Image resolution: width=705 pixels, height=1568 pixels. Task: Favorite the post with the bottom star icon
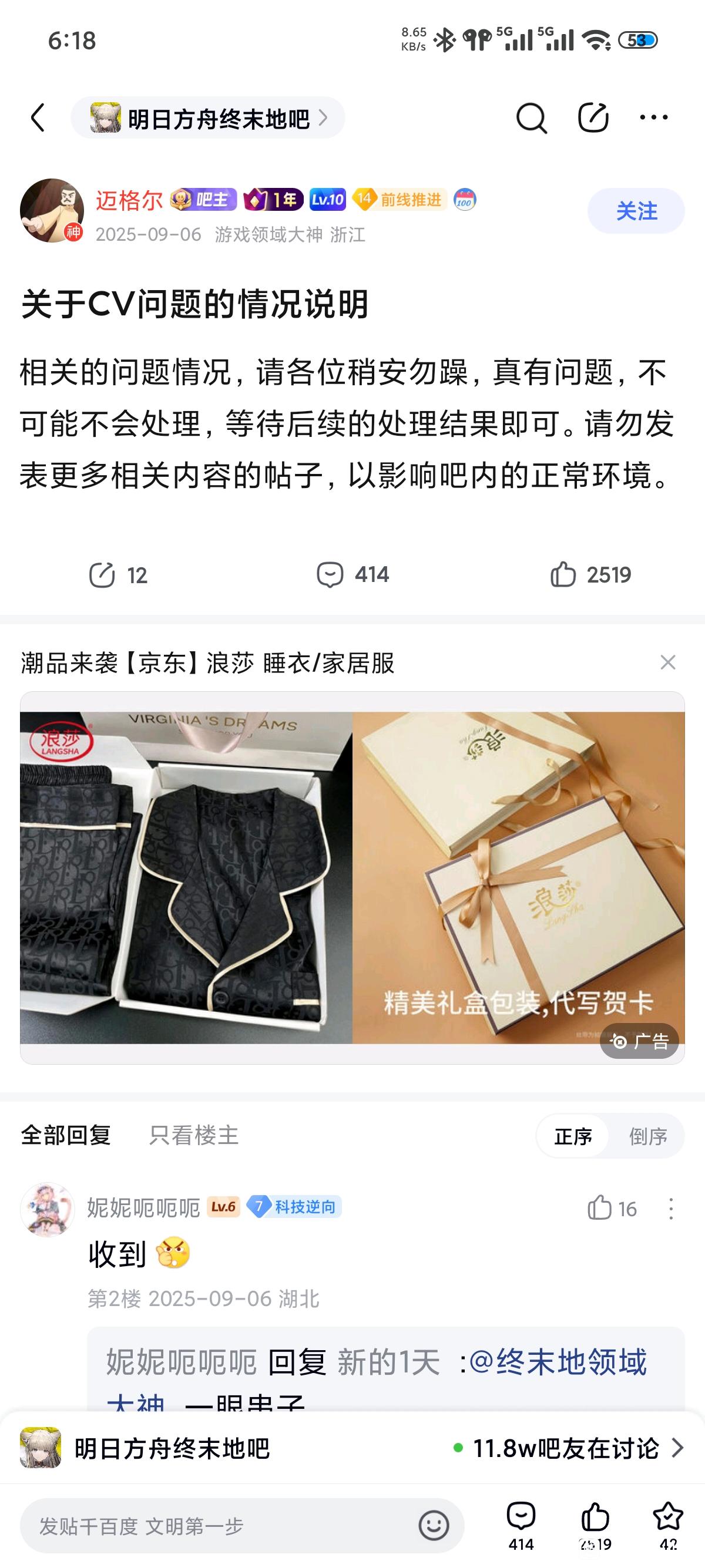click(x=668, y=1523)
